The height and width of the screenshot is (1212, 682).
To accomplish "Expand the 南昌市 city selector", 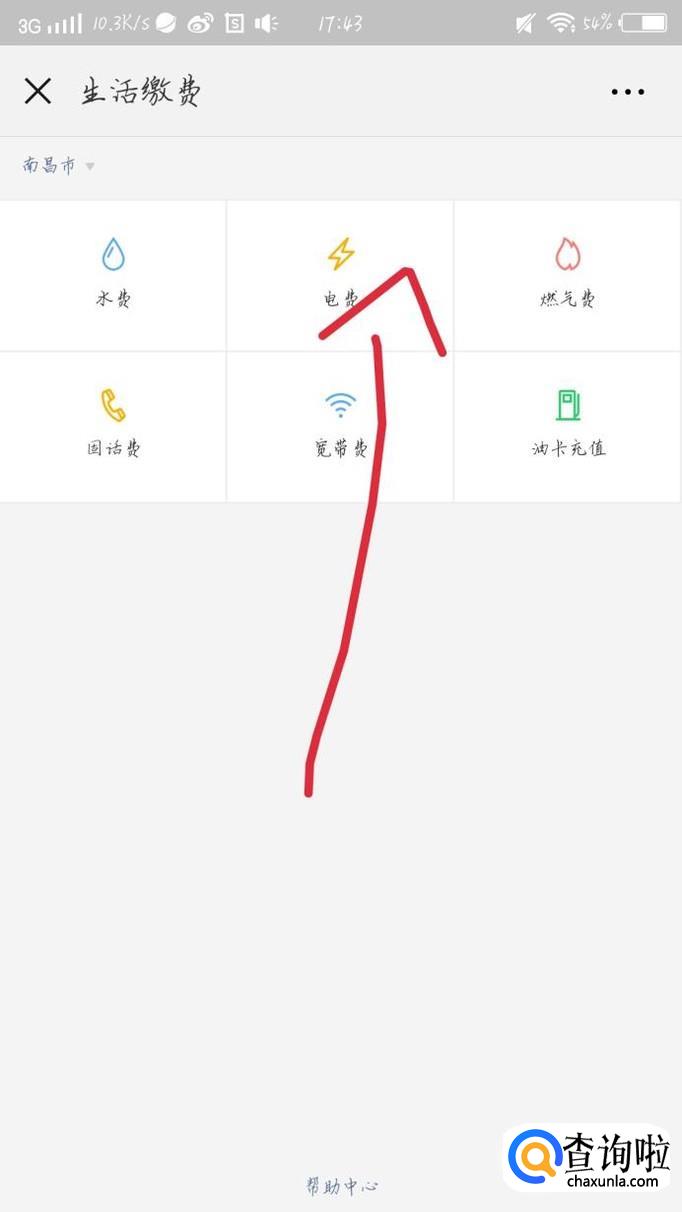I will point(58,166).
